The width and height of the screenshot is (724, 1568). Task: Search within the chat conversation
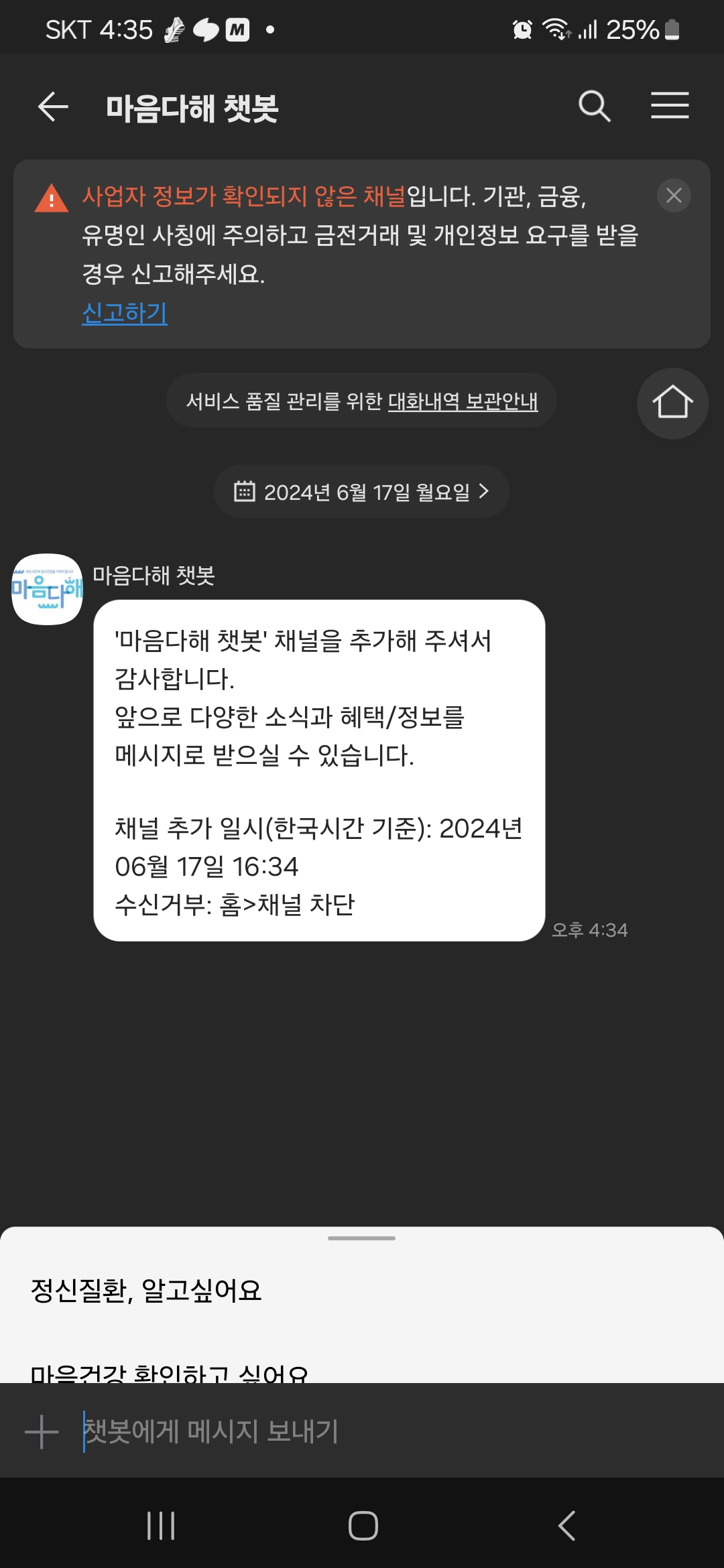[594, 107]
